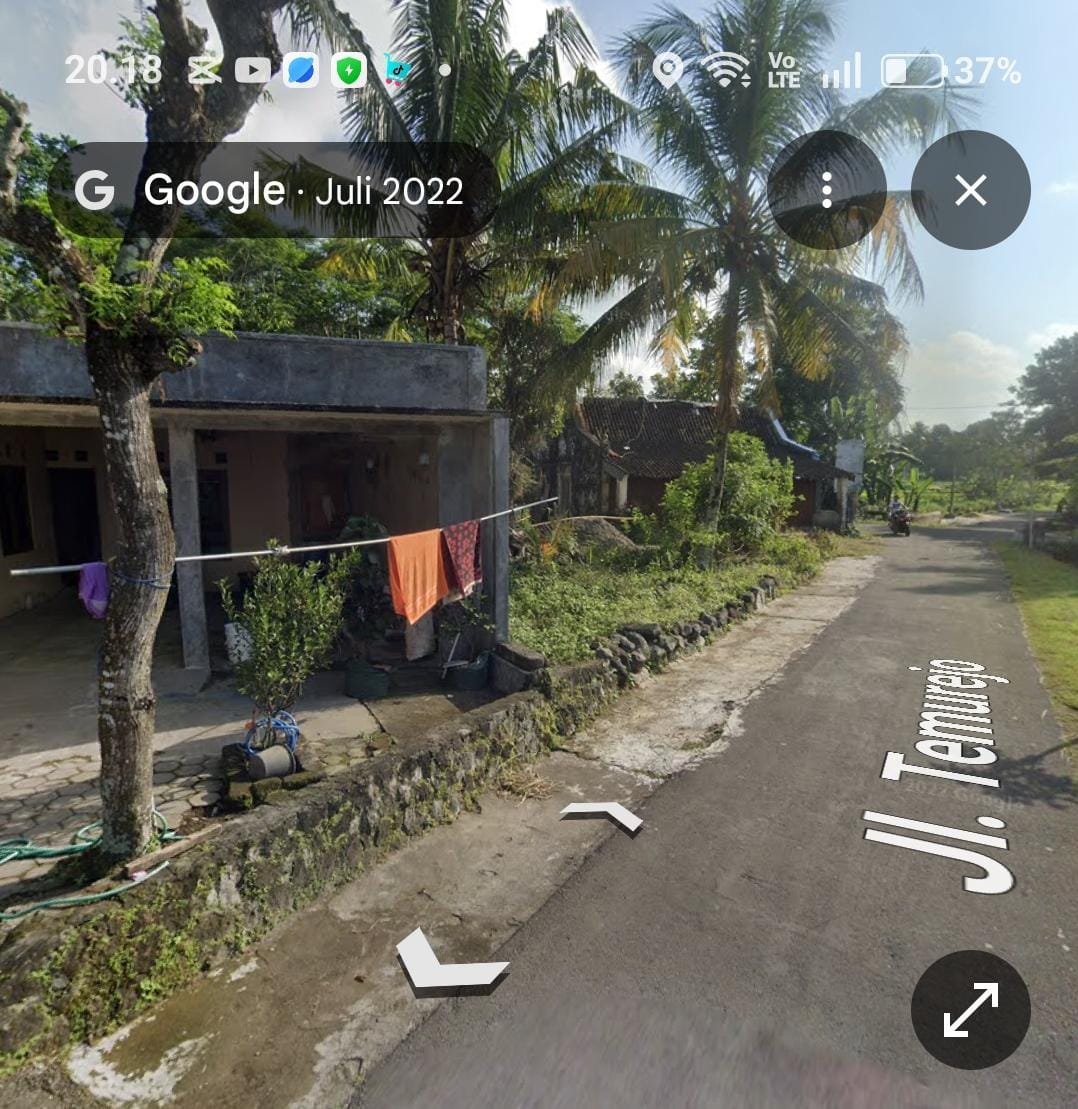Close the Street View
The height and width of the screenshot is (1109, 1078).
pos(970,190)
